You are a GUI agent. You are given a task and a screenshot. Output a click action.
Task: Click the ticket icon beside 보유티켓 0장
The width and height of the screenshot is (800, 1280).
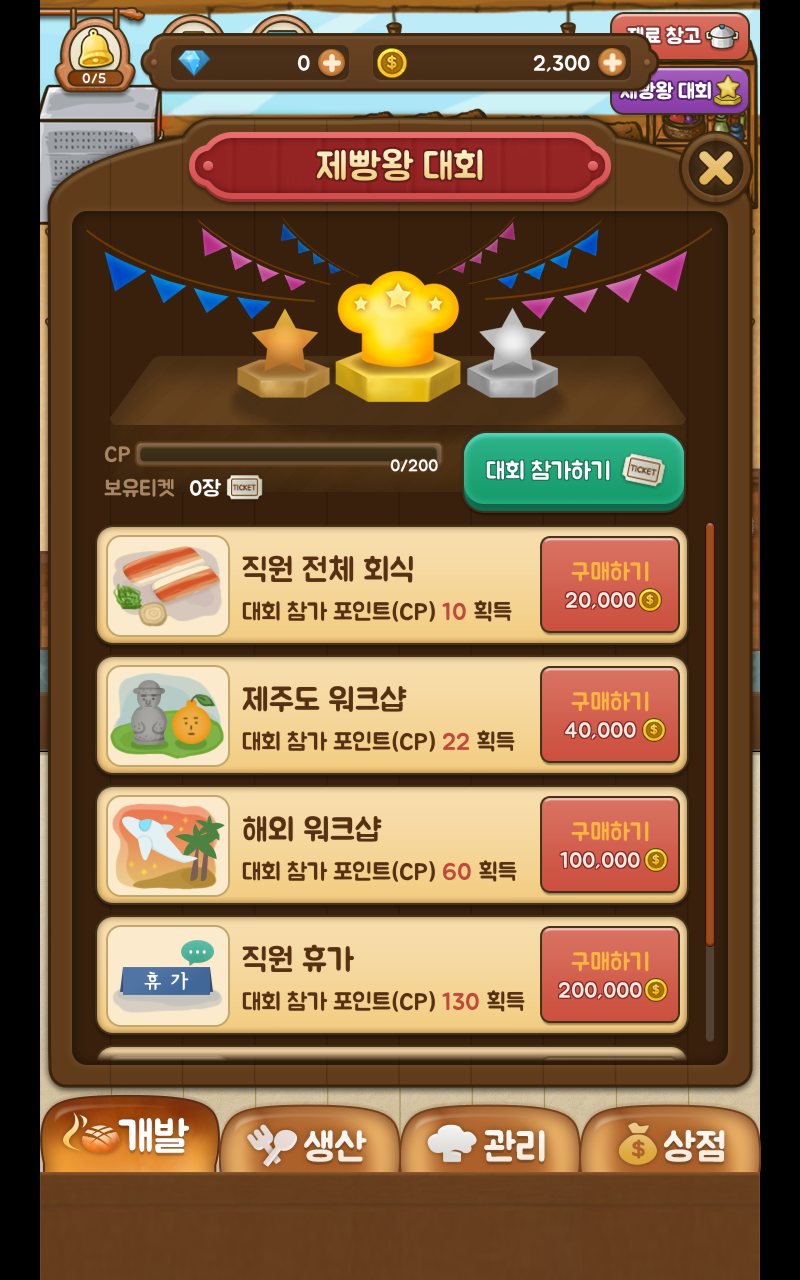pos(243,487)
